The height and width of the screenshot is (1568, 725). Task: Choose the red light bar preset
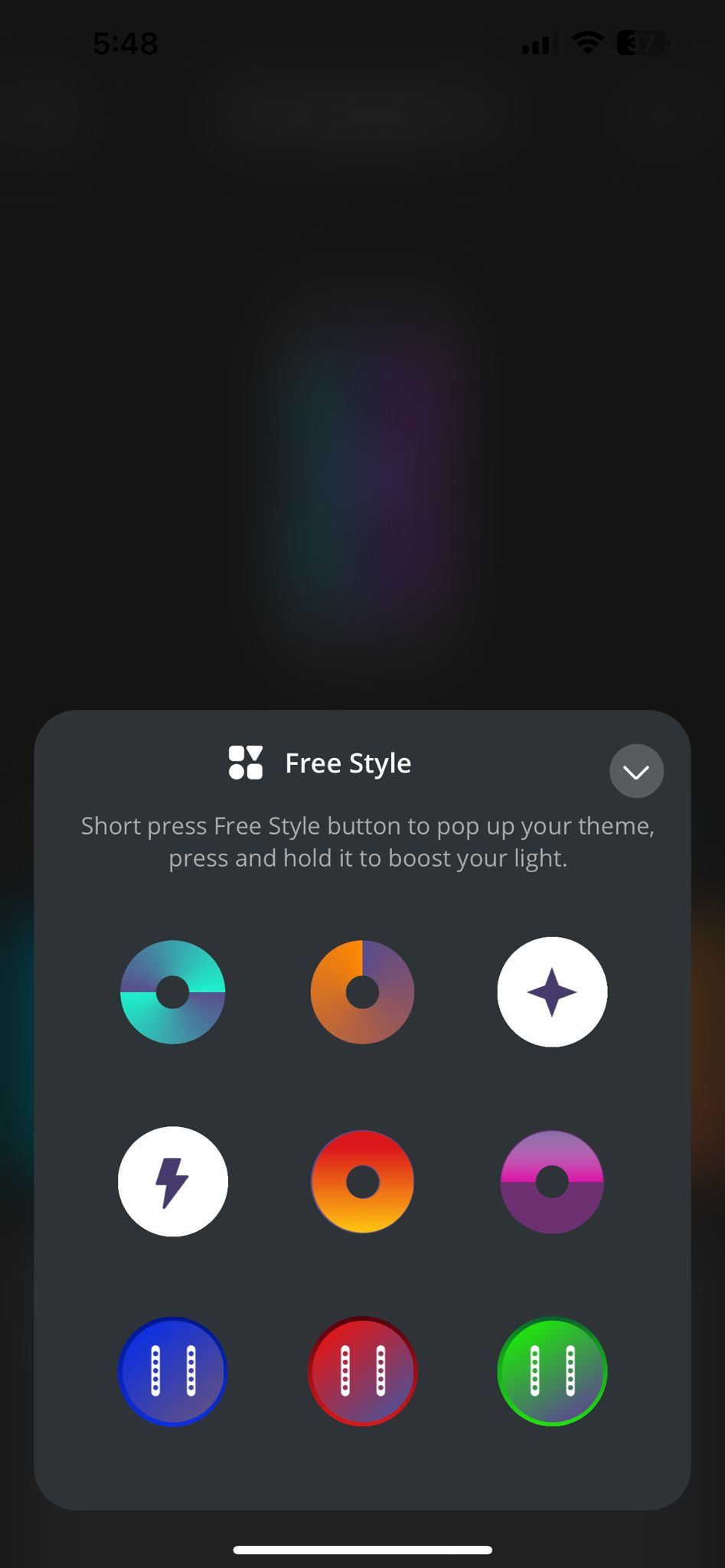[362, 1370]
